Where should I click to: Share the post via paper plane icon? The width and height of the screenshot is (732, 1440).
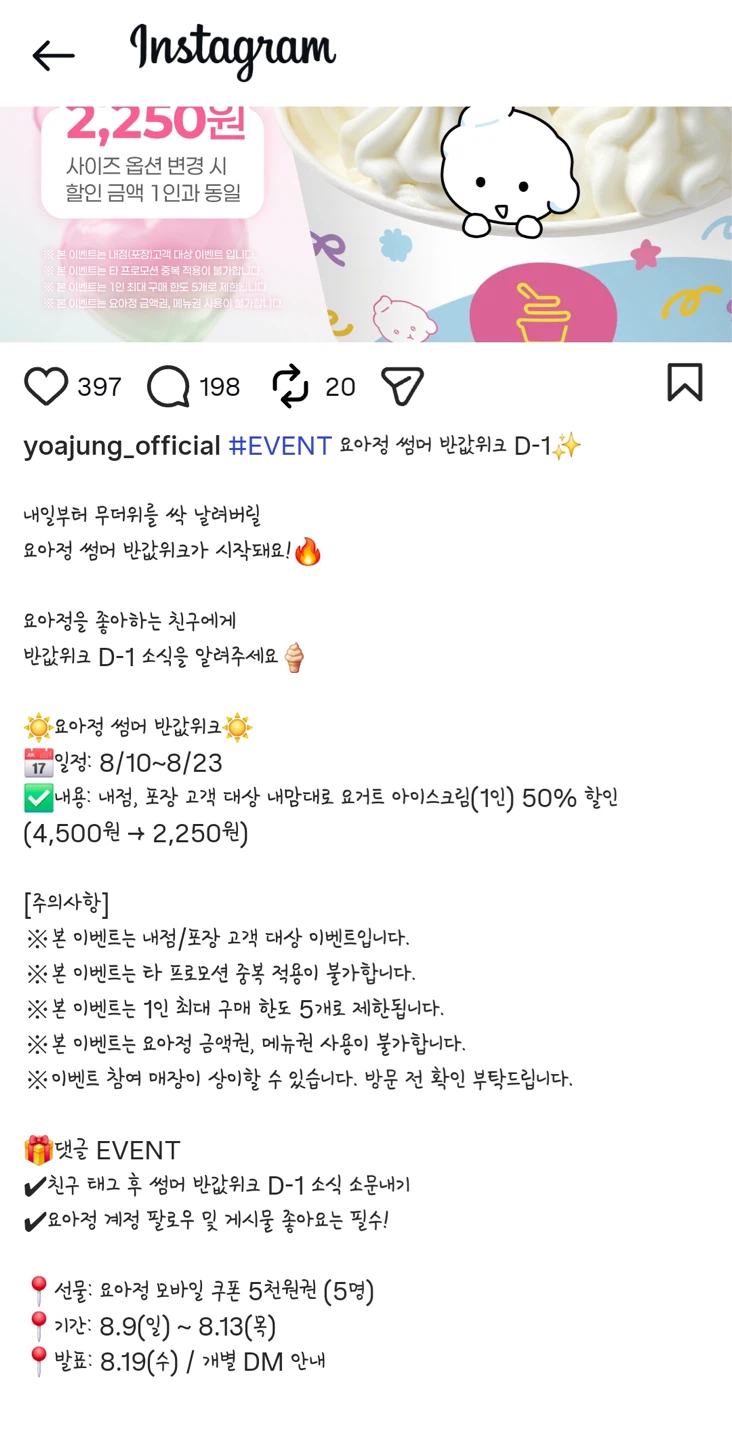pos(403,387)
